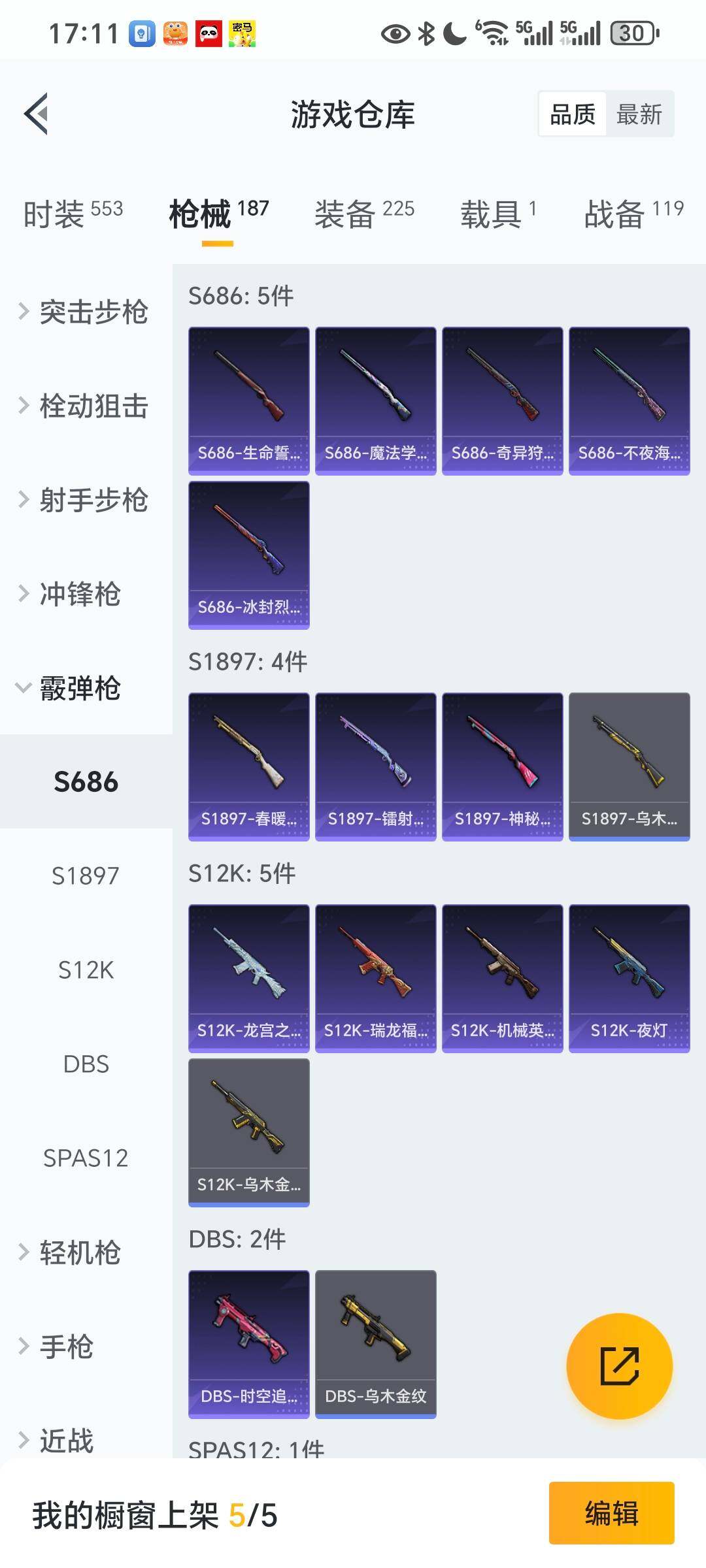Select the 品质 sort option
Viewport: 706px width, 1568px height.
573,114
